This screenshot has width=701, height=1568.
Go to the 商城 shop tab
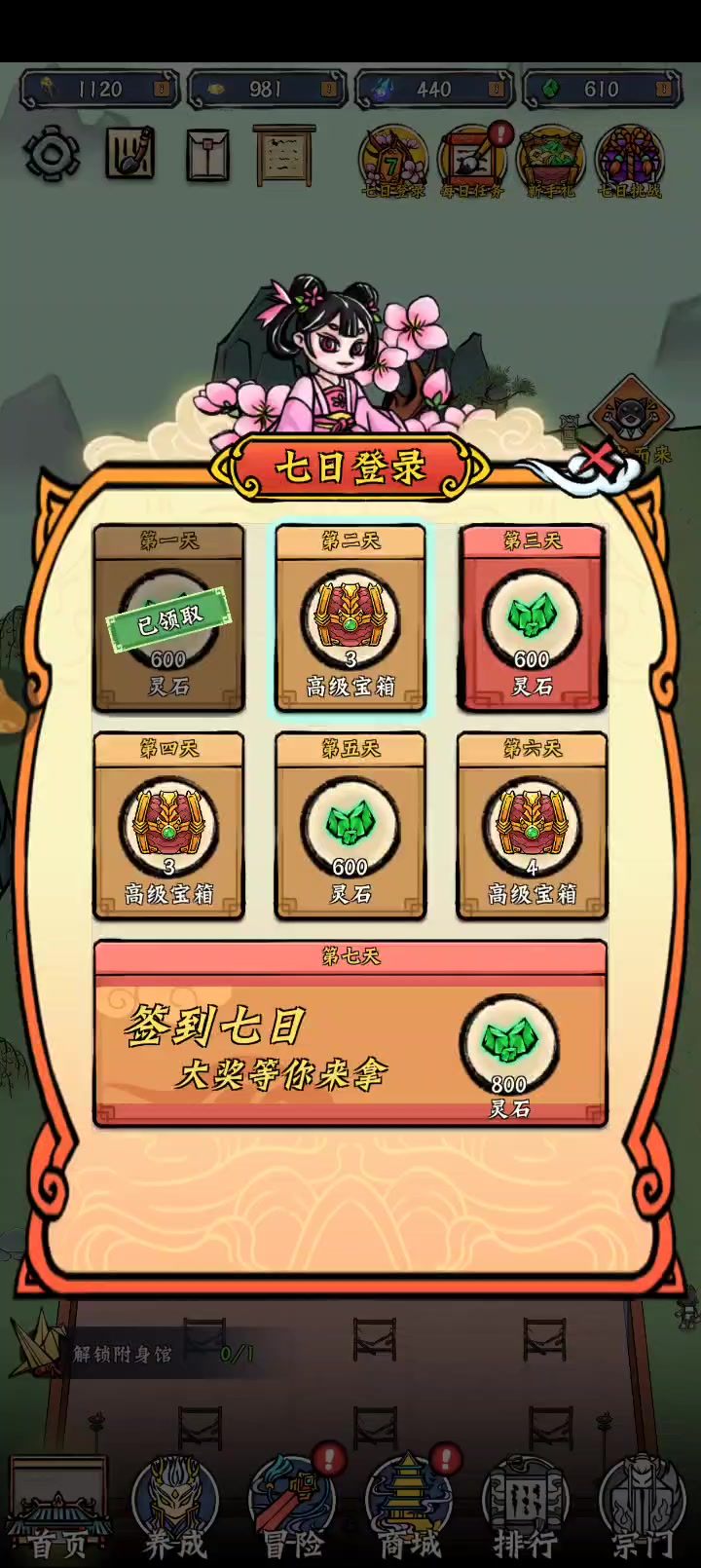[409, 1510]
